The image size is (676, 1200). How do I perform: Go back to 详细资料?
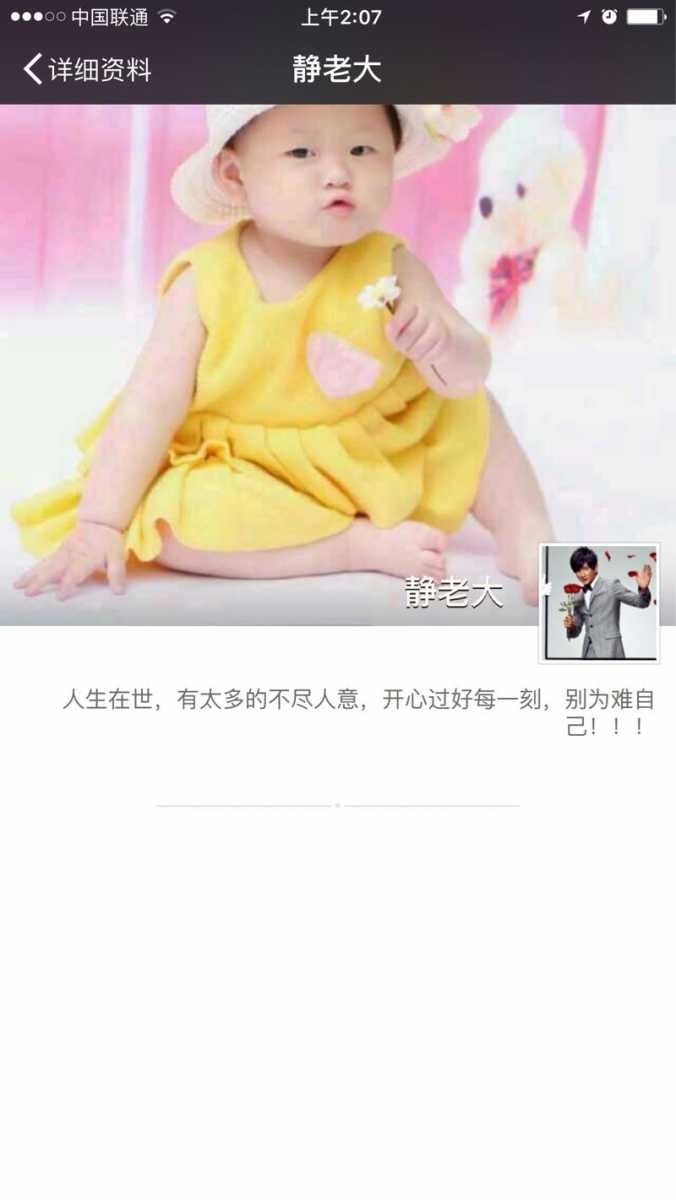coord(87,69)
